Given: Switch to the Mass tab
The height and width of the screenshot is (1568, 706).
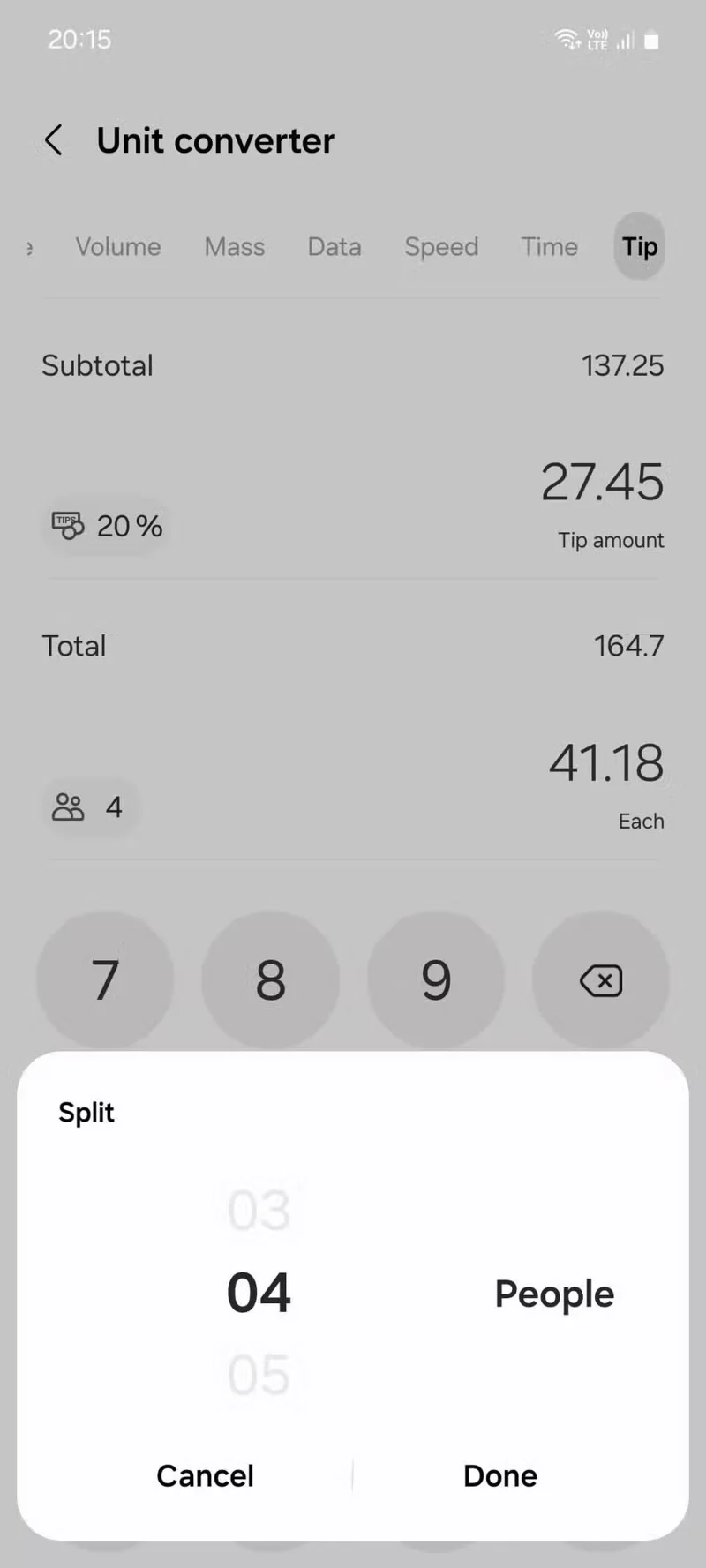Looking at the screenshot, I should pyautogui.click(x=234, y=247).
